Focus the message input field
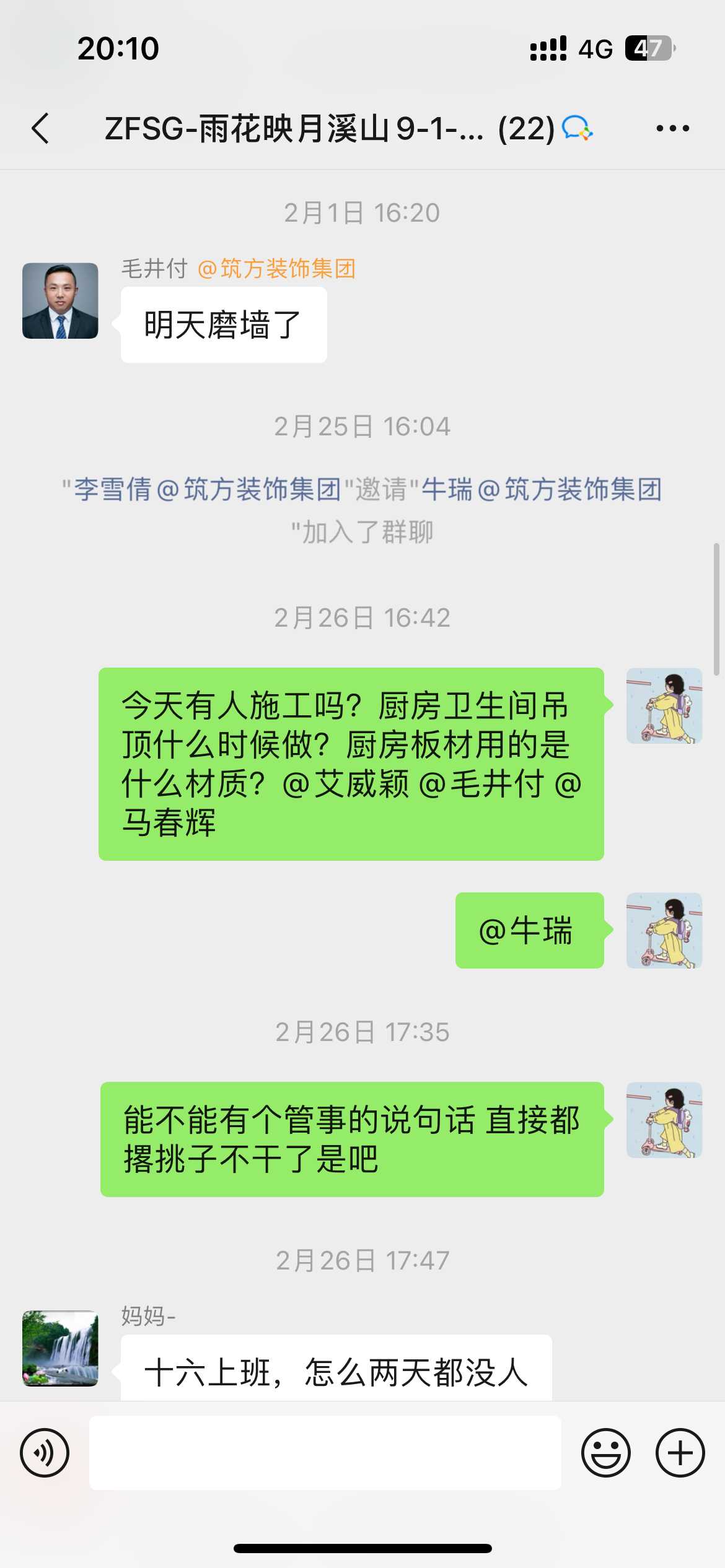This screenshot has width=725, height=1568. pyautogui.click(x=325, y=1453)
